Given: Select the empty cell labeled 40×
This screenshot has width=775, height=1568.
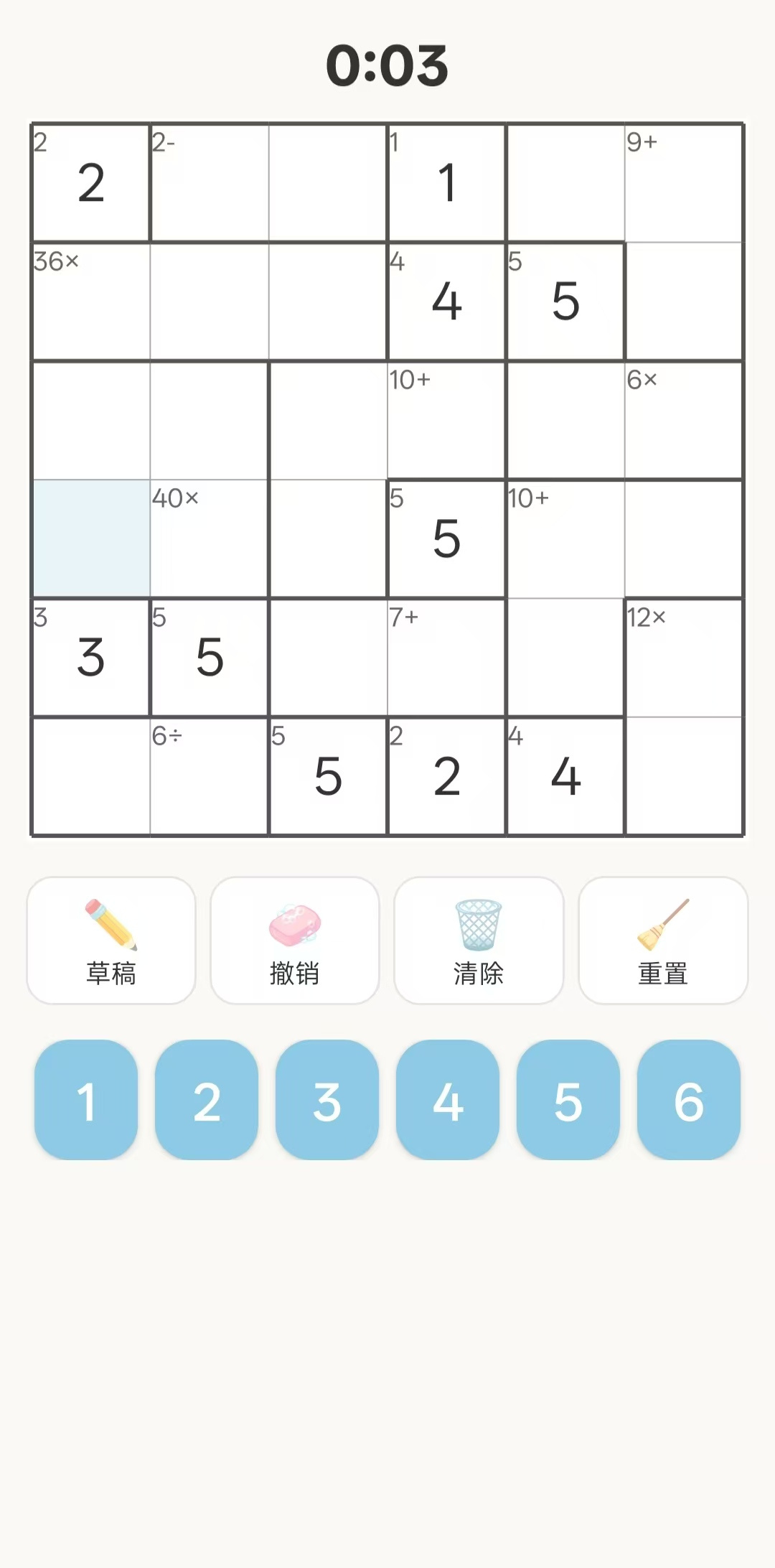Looking at the screenshot, I should (210, 539).
